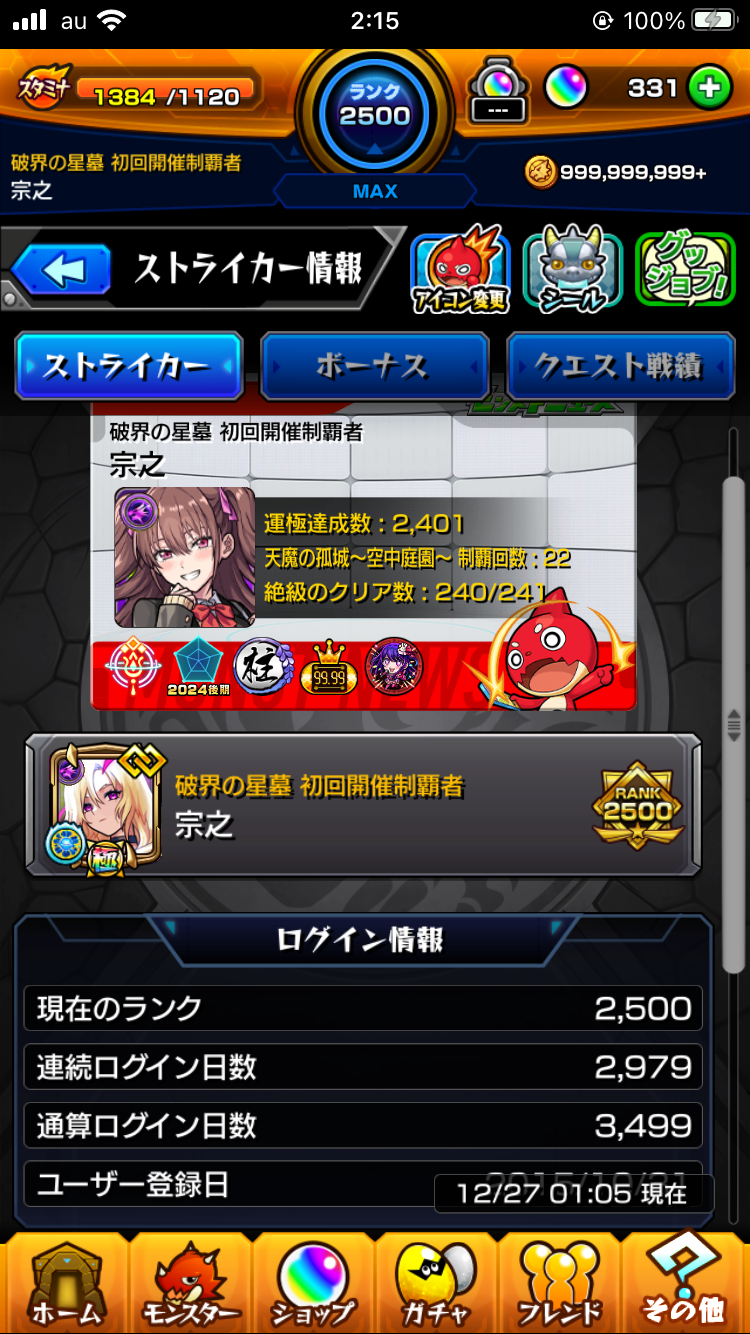Tap the ランク 2500 circle
The width and height of the screenshot is (750, 1334).
tap(374, 104)
